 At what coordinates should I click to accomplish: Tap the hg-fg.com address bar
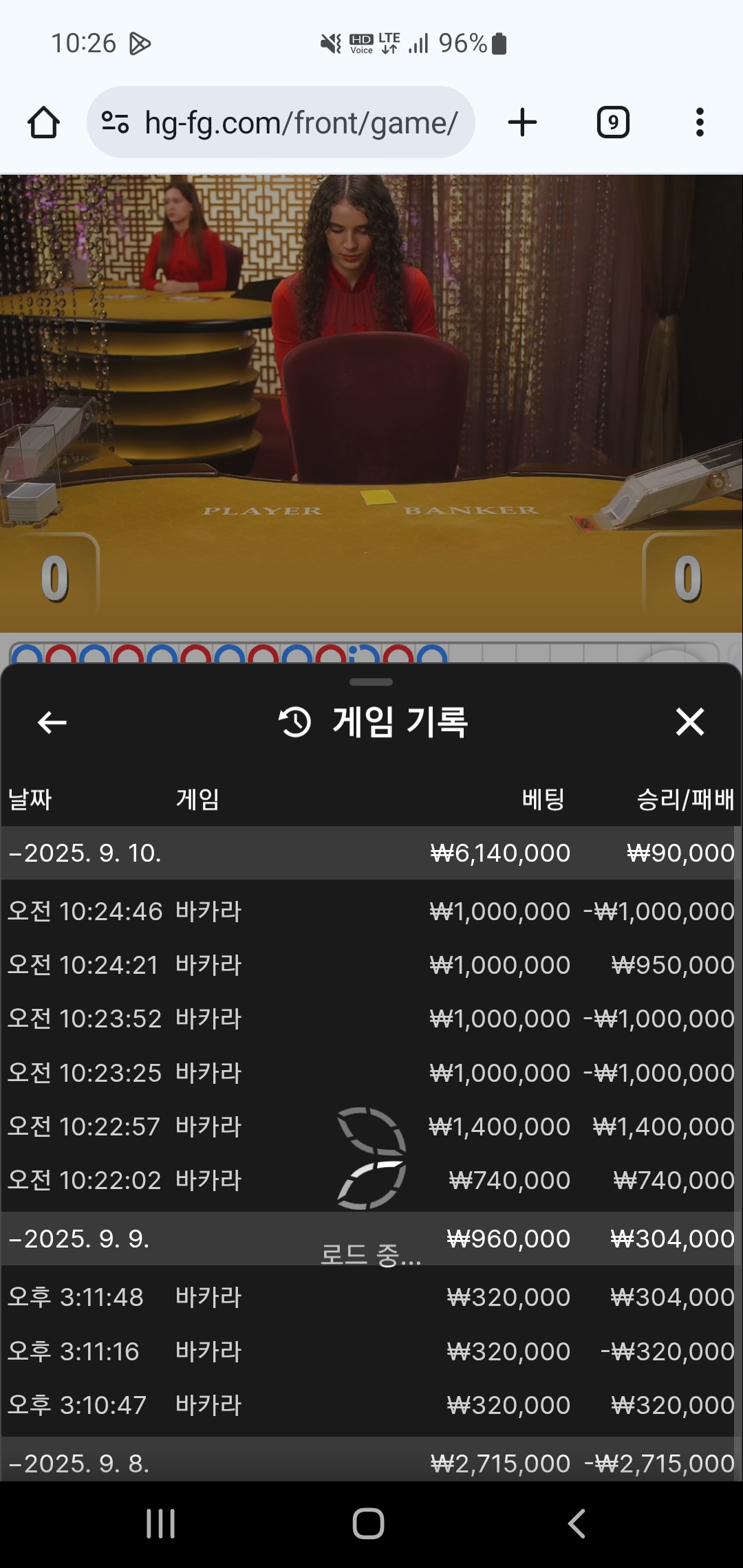click(281, 122)
